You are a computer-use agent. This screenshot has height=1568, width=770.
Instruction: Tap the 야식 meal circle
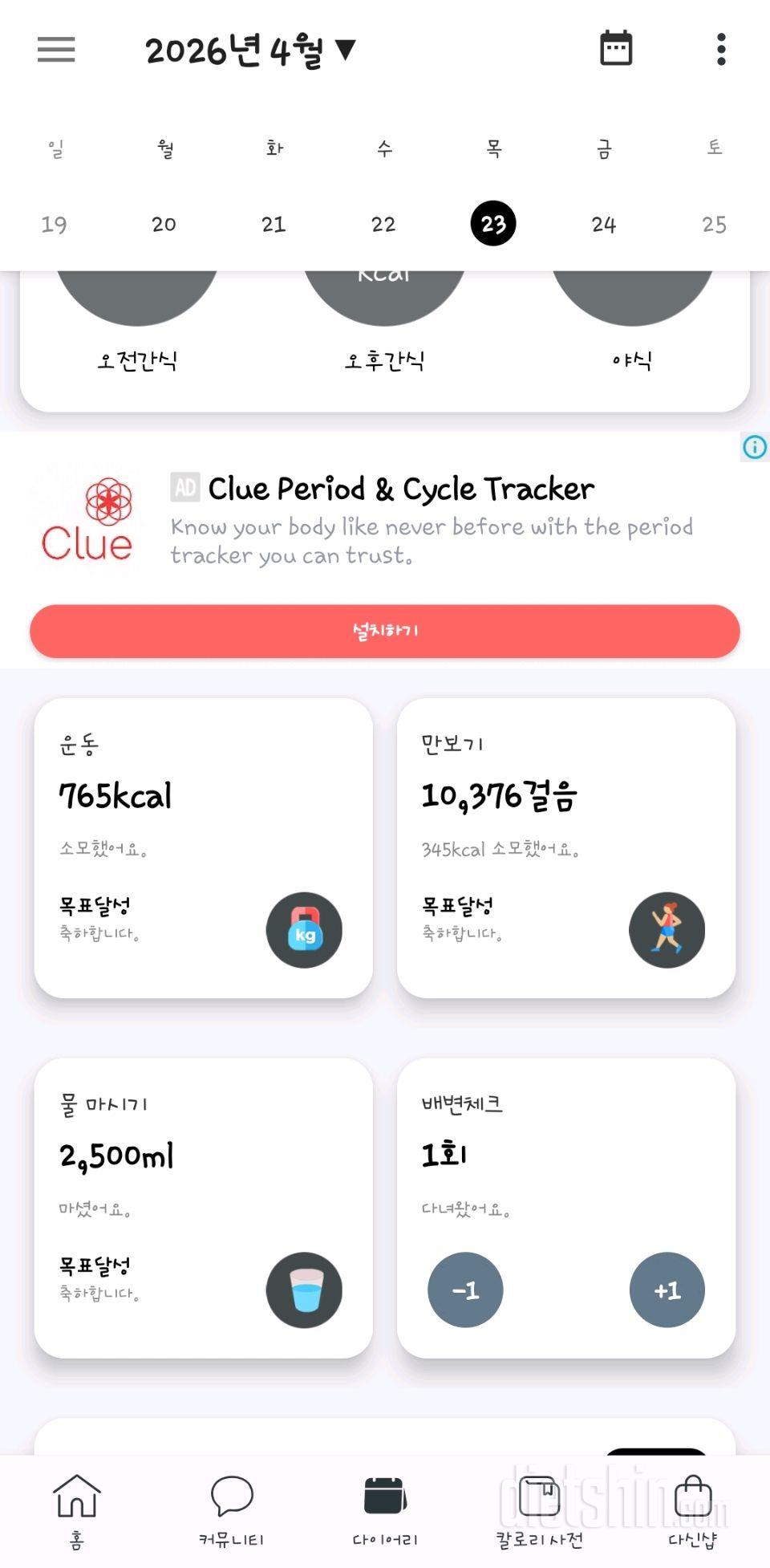[632, 299]
